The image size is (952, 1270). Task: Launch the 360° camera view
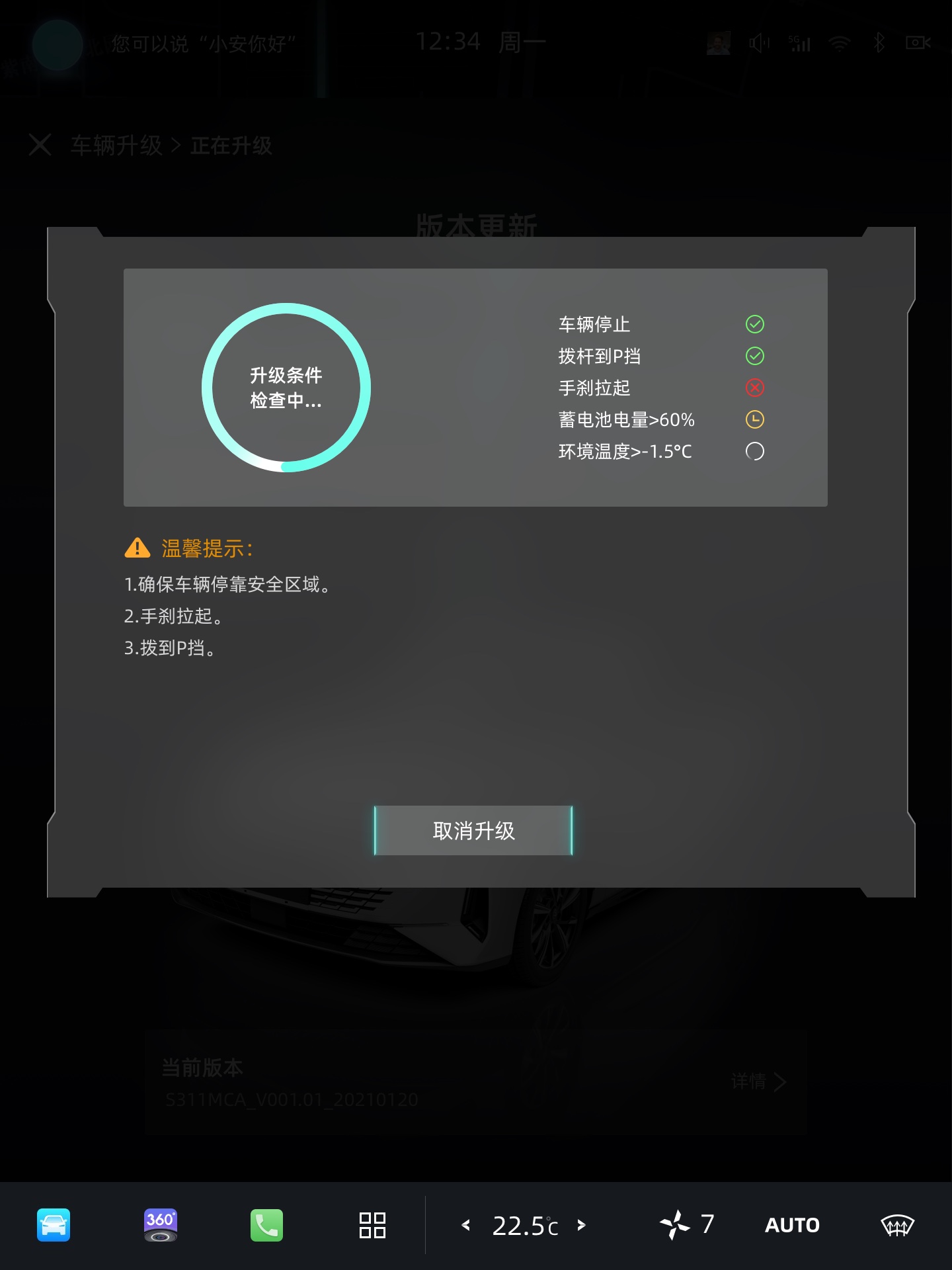coord(160,1225)
